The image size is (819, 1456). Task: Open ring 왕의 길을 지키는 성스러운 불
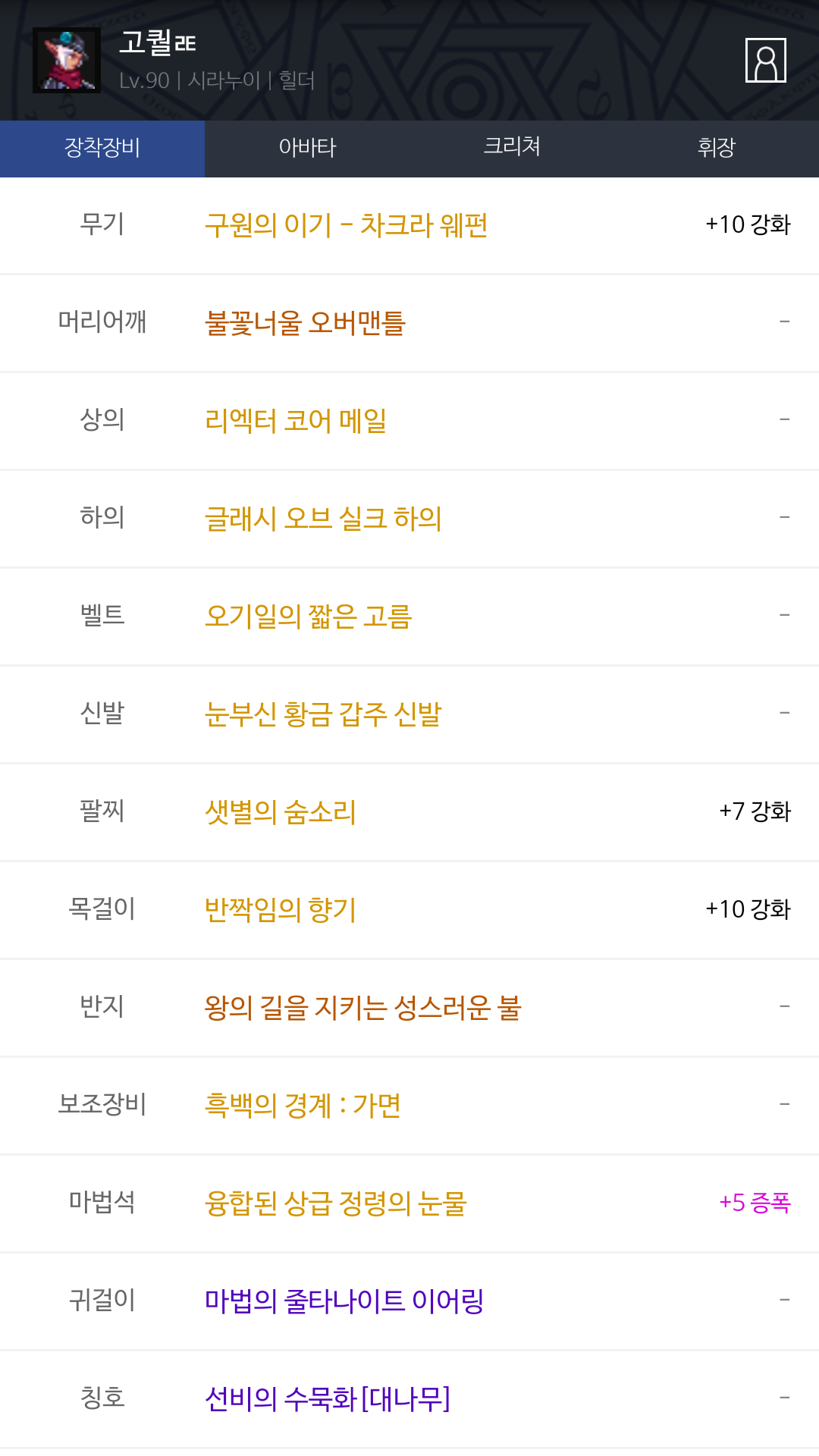coord(362,1008)
